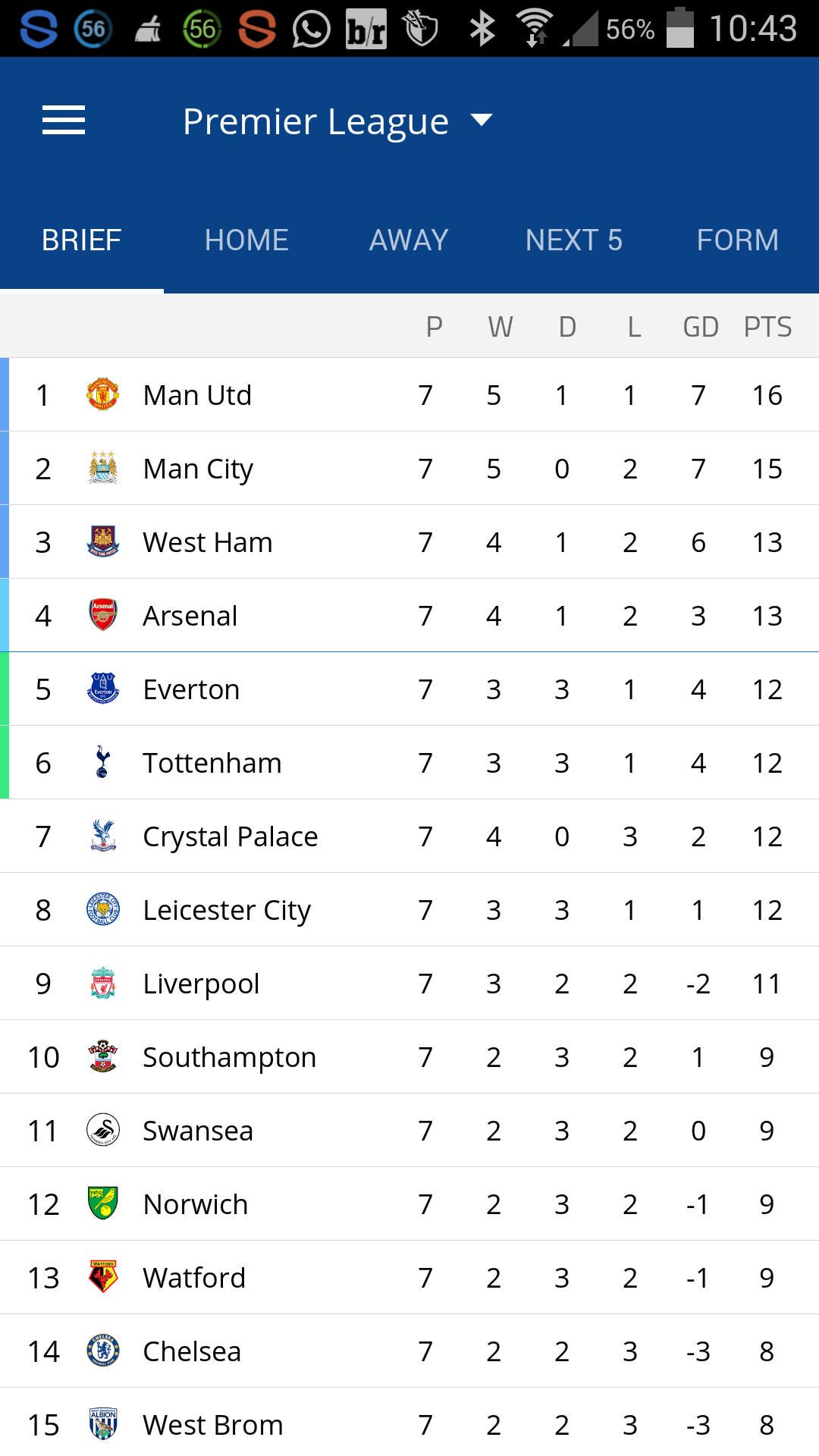Open Southampton team row
Image resolution: width=819 pixels, height=1456 pixels.
click(409, 1057)
